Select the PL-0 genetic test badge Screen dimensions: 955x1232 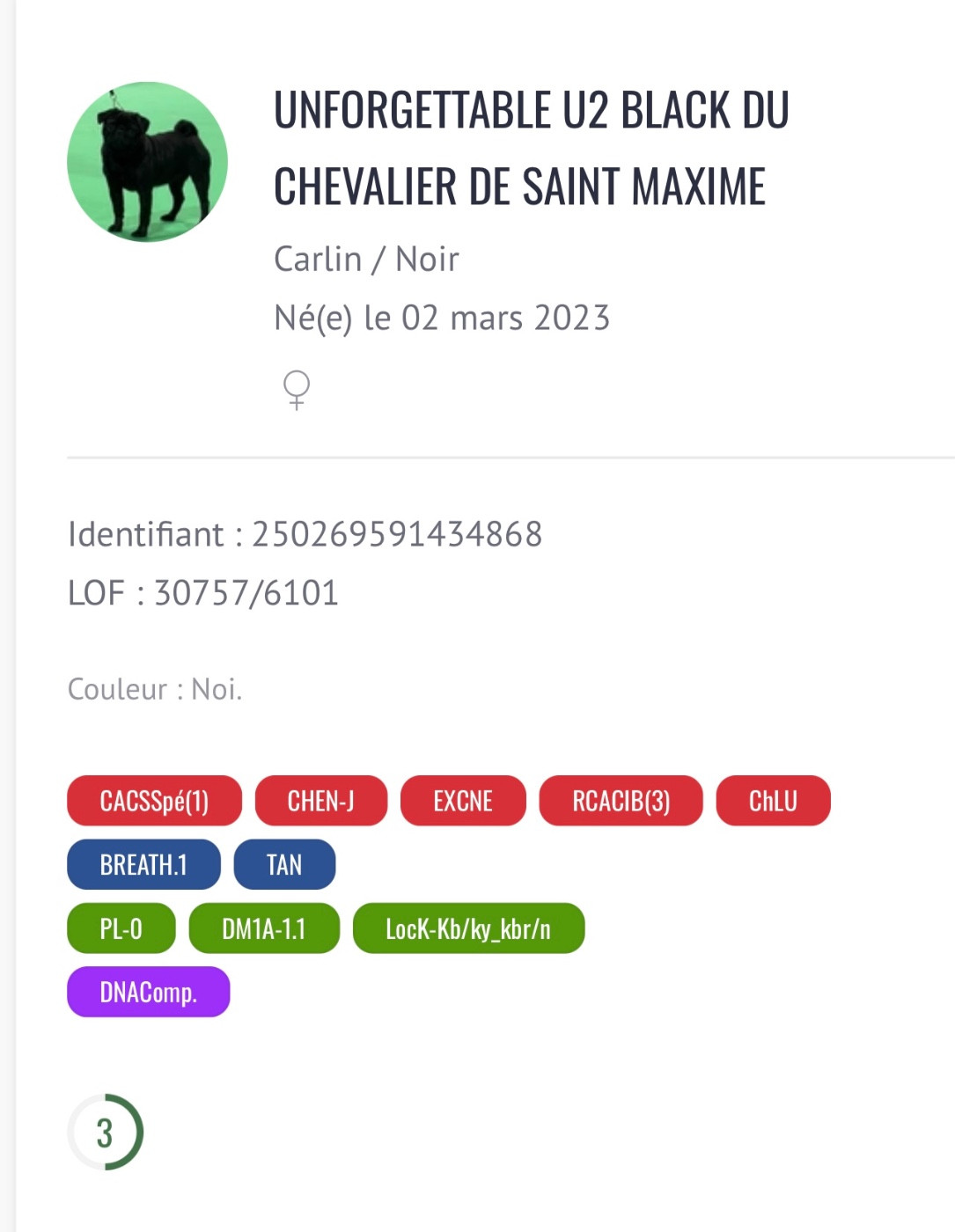coord(121,928)
